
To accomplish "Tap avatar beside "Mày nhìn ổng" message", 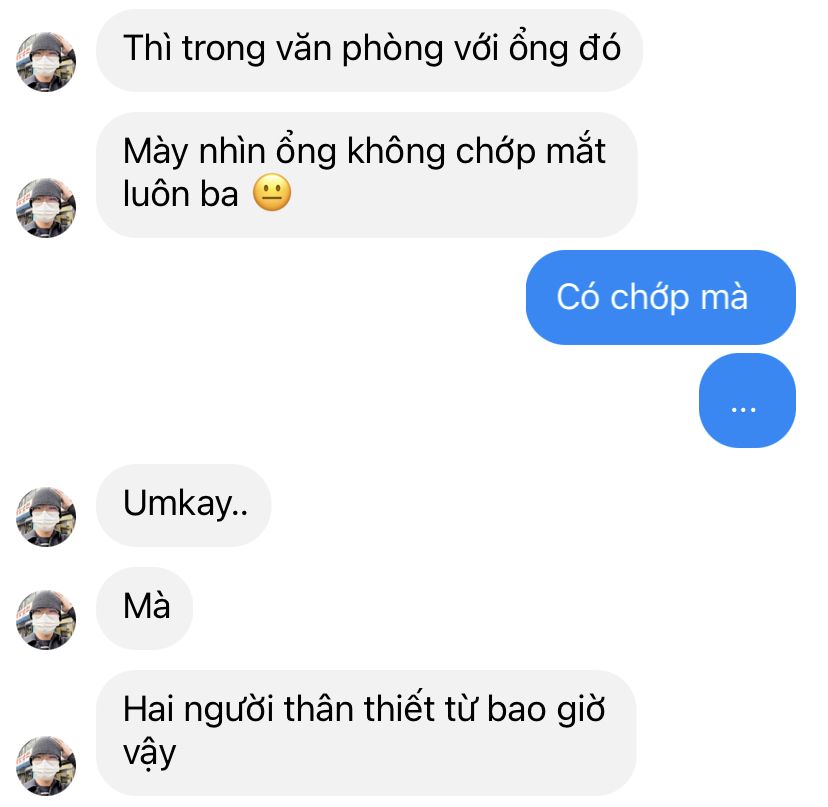I will coord(46,208).
